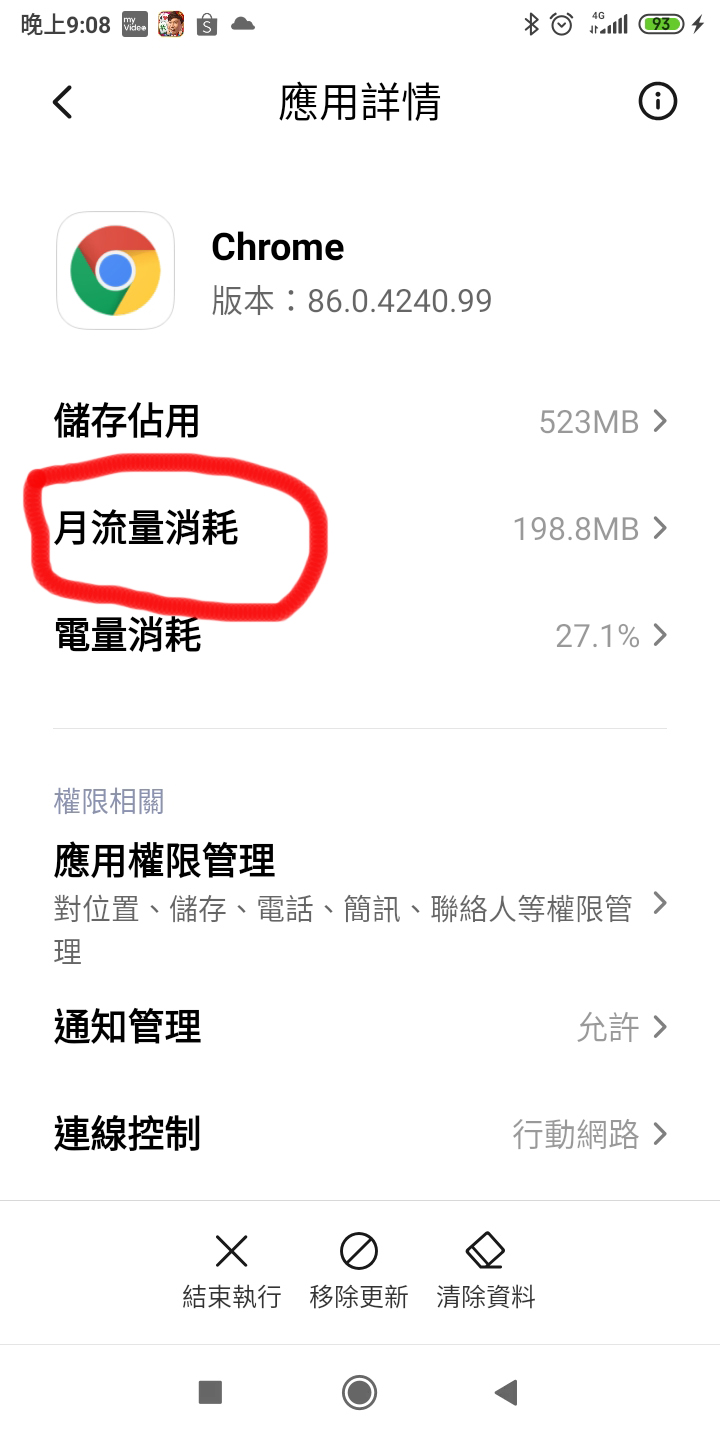Open 通知管理 notification settings
Image resolution: width=720 pixels, height=1440 pixels.
coord(360,1027)
